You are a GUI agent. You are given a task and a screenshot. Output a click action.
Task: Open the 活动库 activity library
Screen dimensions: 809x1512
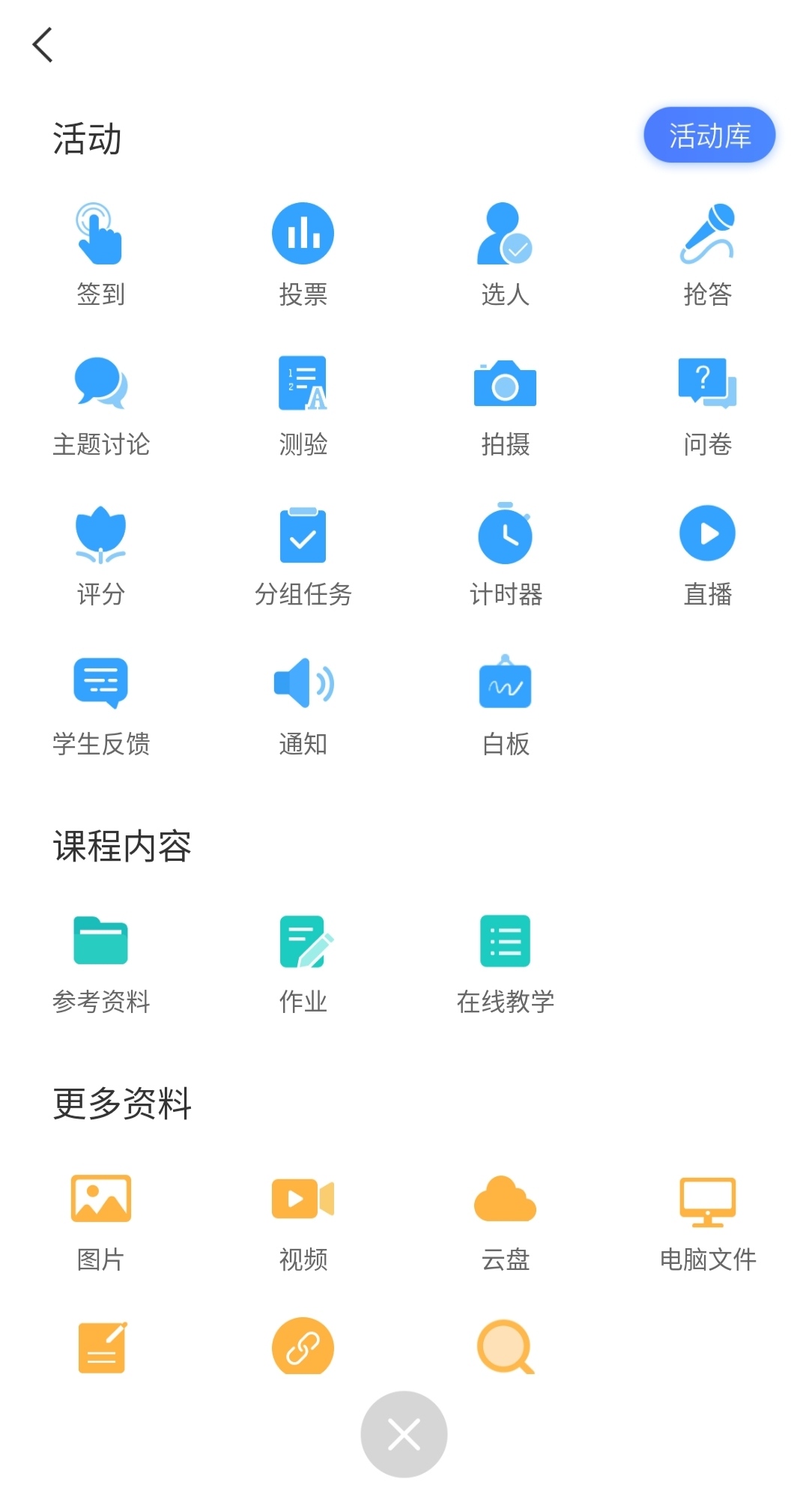709,136
